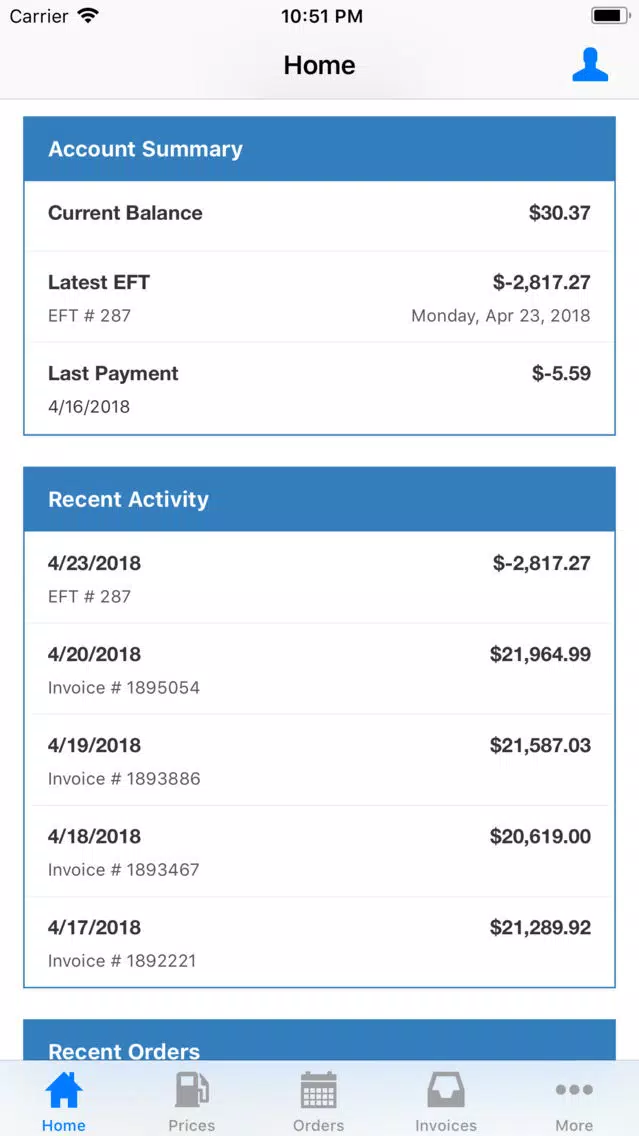This screenshot has height=1136, width=639.
Task: Open the user profile icon
Action: pos(590,65)
